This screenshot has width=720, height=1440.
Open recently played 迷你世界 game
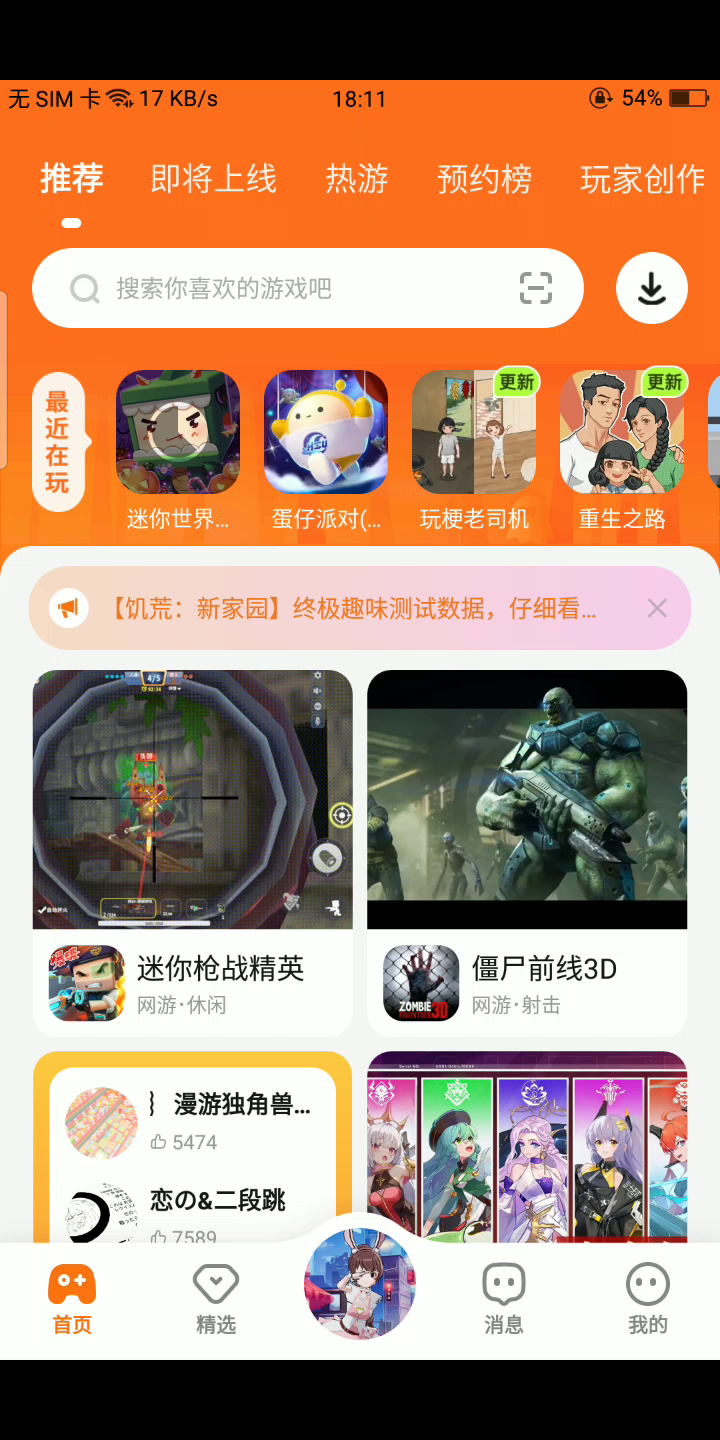(178, 433)
